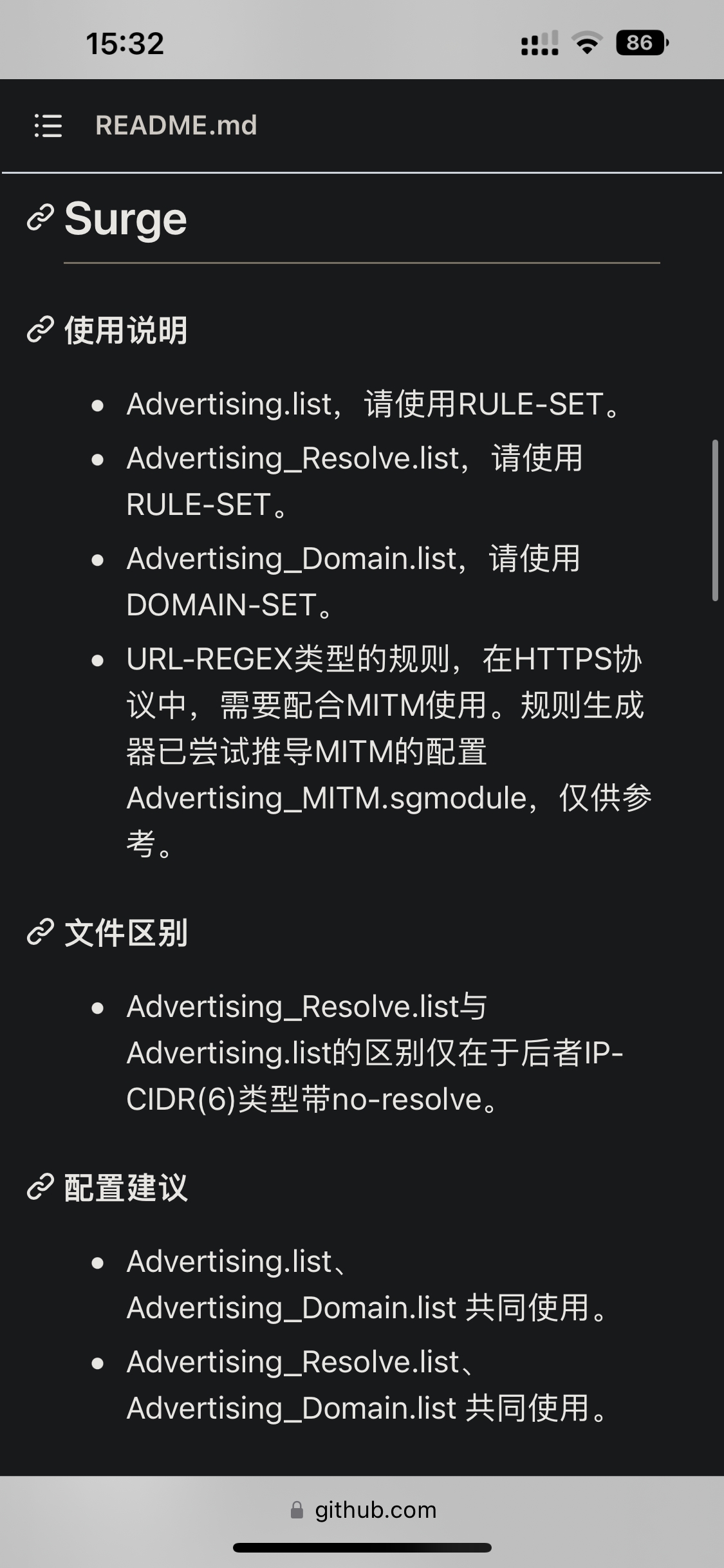Open the README outline menu
The width and height of the screenshot is (724, 1568).
[x=48, y=126]
